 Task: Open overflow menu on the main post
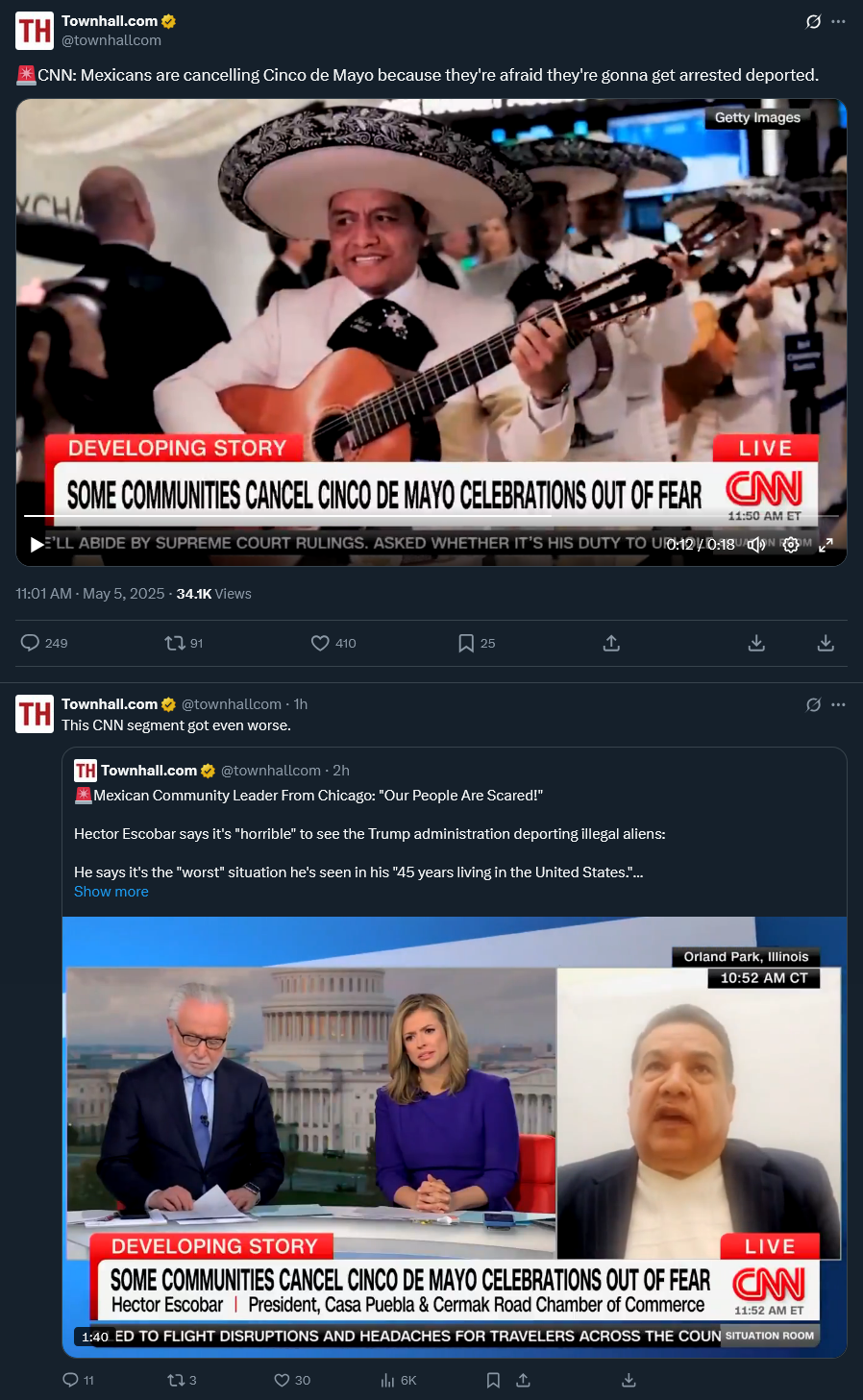(838, 21)
